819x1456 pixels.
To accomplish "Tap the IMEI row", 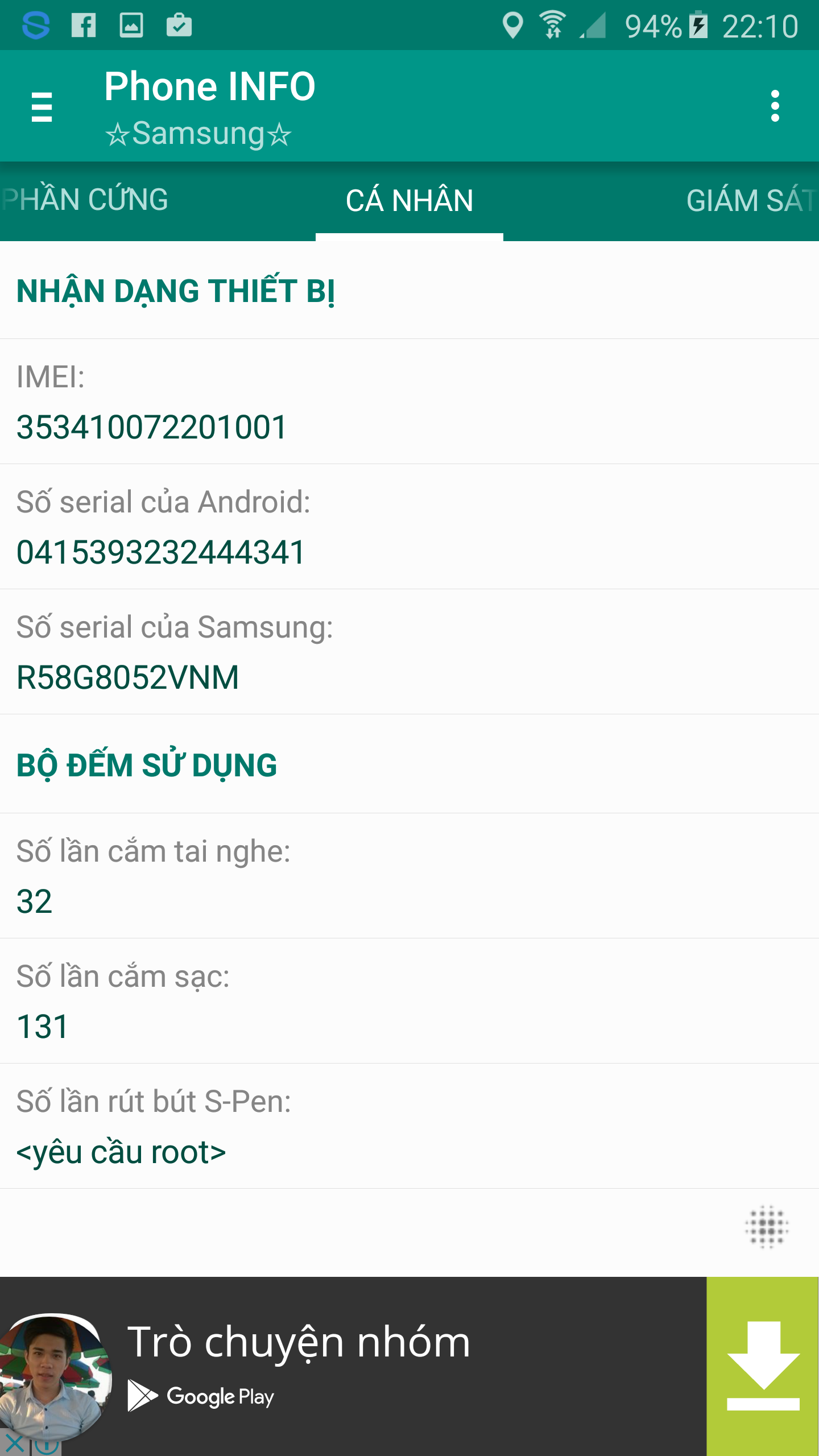I will (x=409, y=402).
